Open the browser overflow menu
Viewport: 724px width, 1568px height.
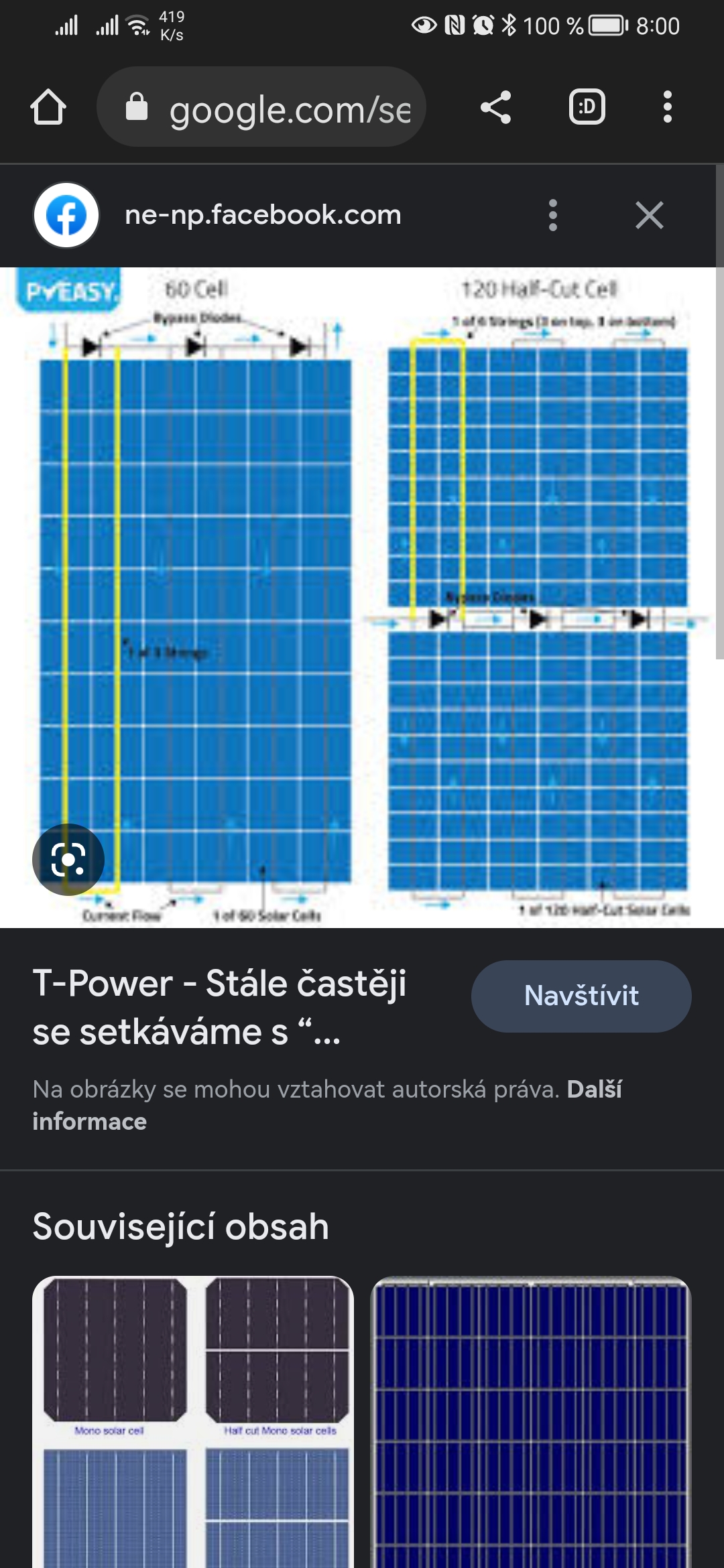click(666, 107)
